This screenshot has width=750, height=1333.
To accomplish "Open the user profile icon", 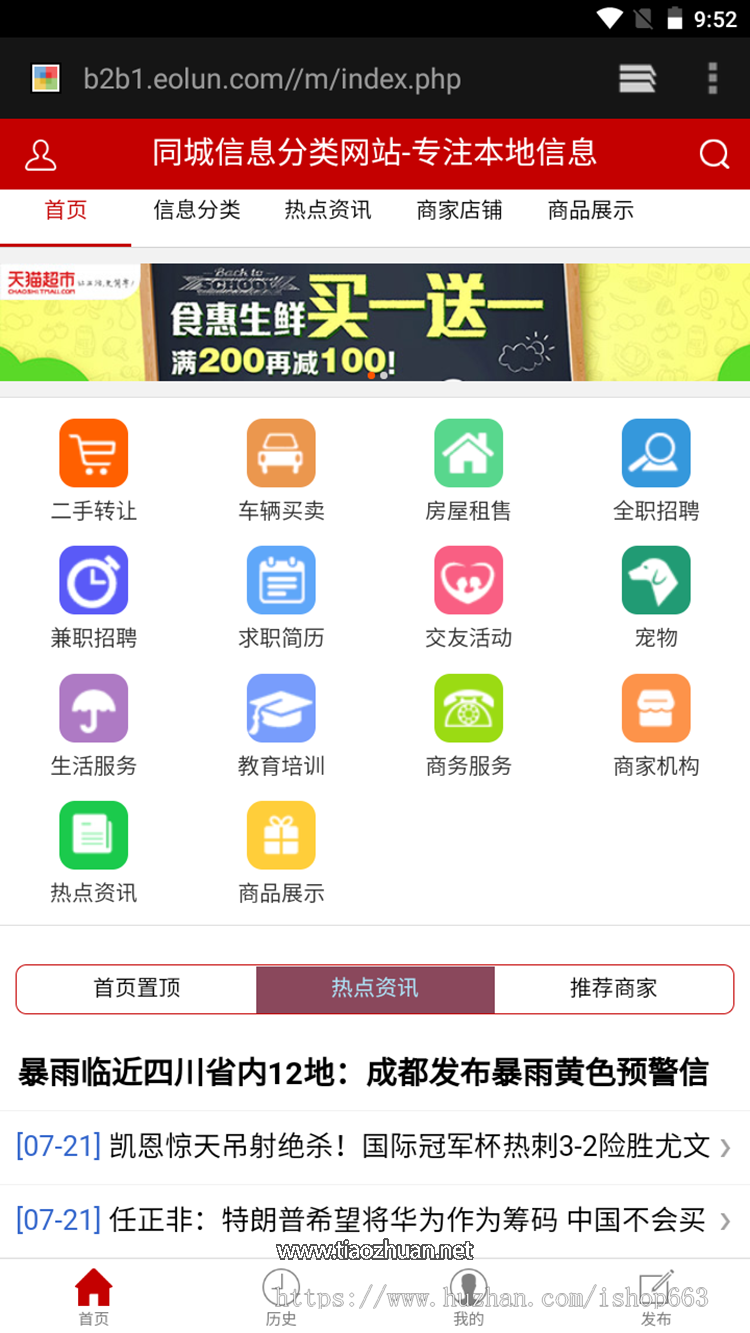I will (40, 154).
